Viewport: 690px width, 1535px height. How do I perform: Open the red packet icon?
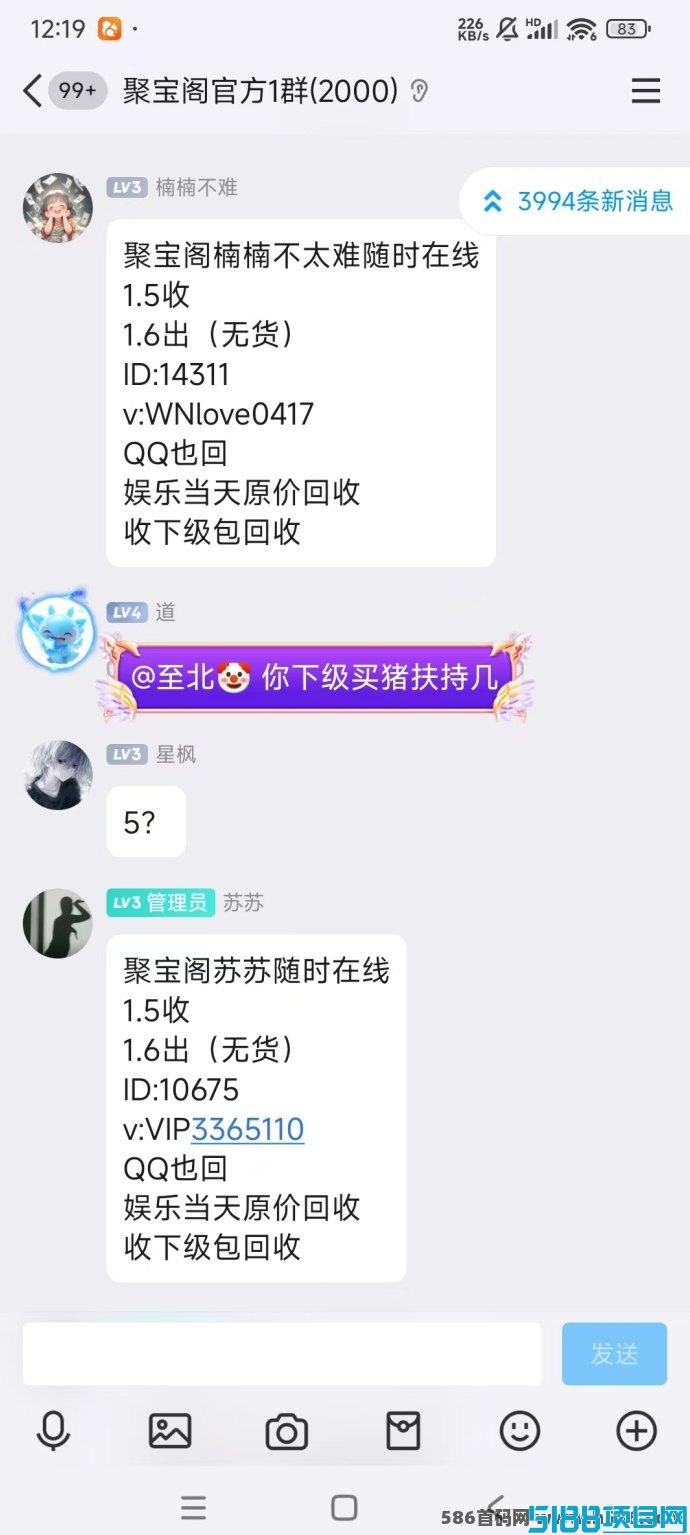point(403,1432)
